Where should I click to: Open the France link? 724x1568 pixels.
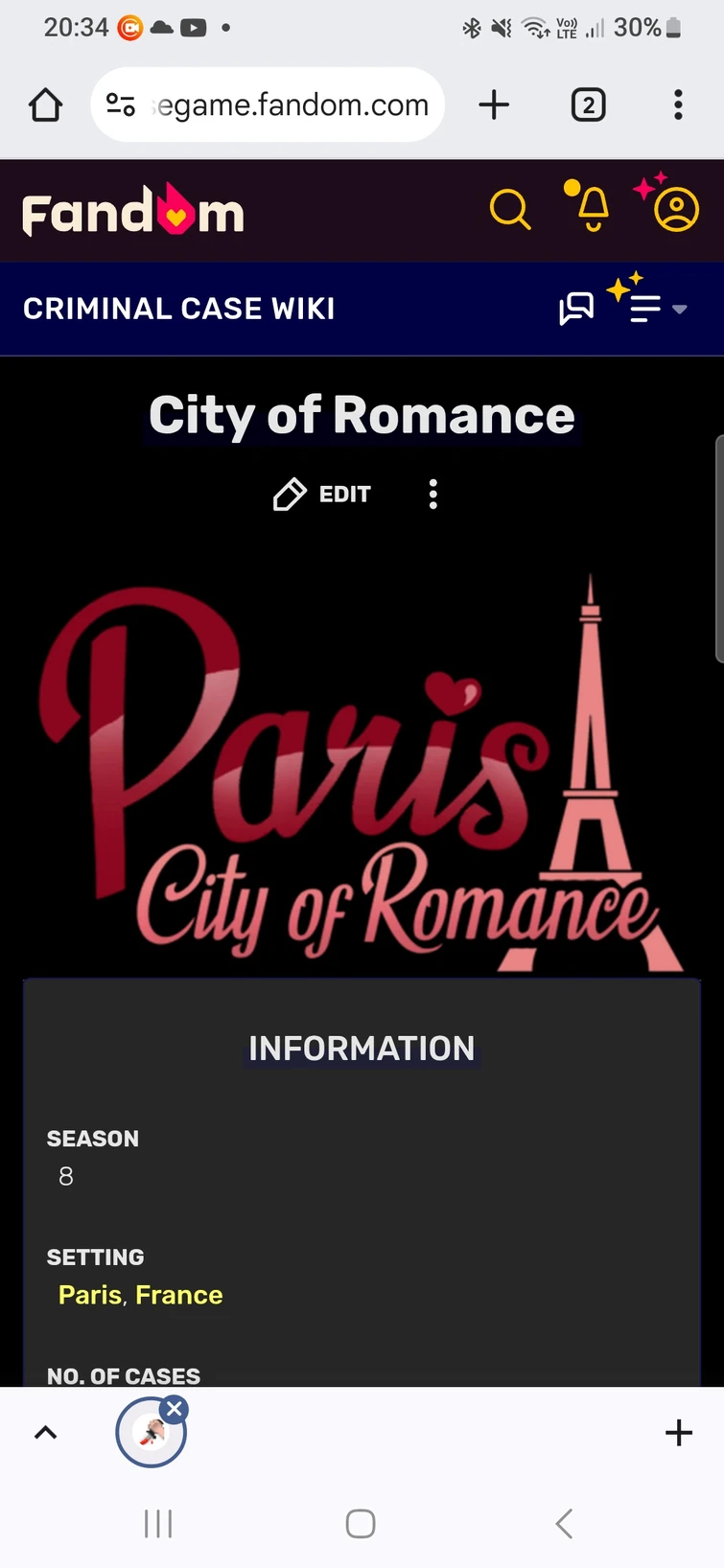(178, 1294)
